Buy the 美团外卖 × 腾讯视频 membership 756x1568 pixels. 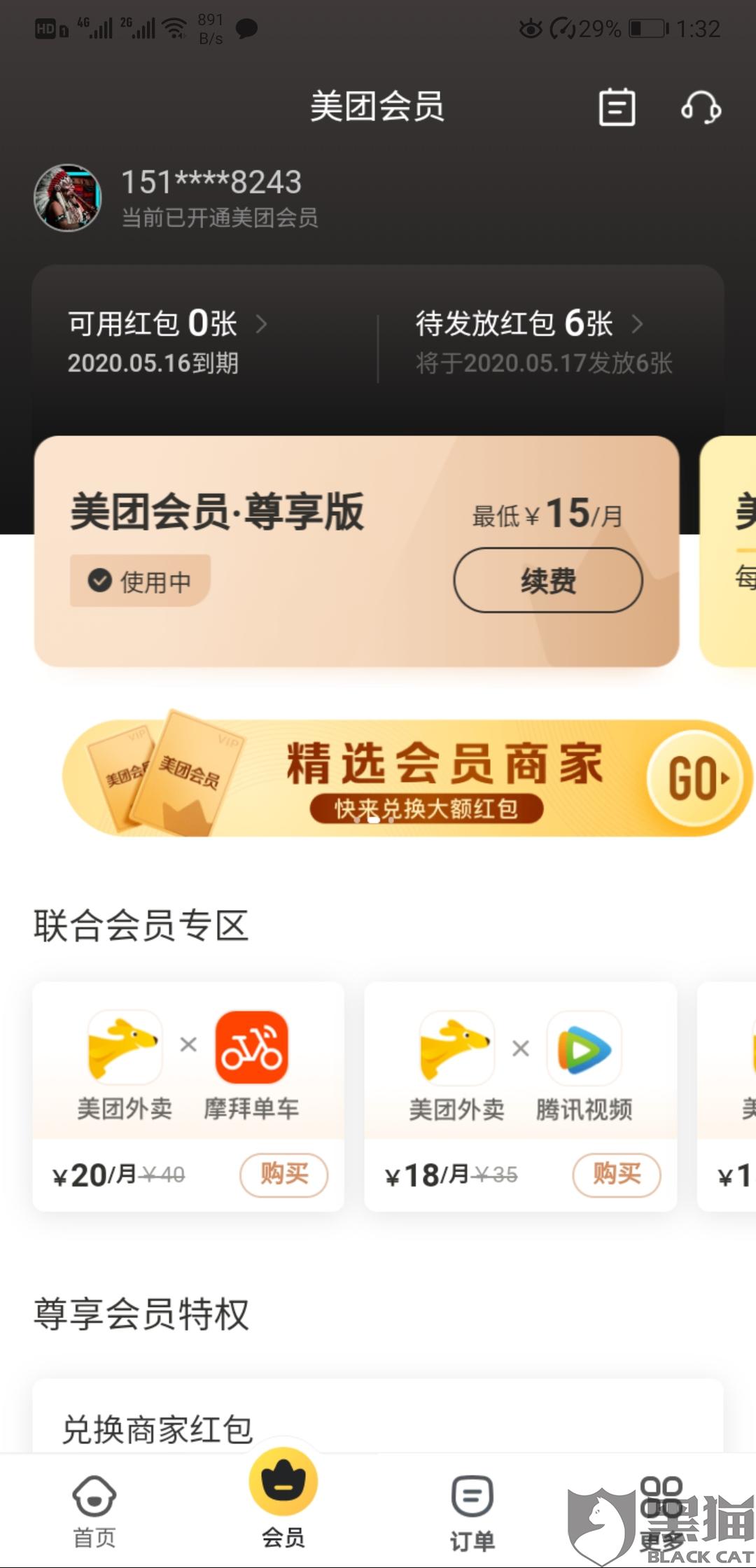click(x=617, y=1174)
